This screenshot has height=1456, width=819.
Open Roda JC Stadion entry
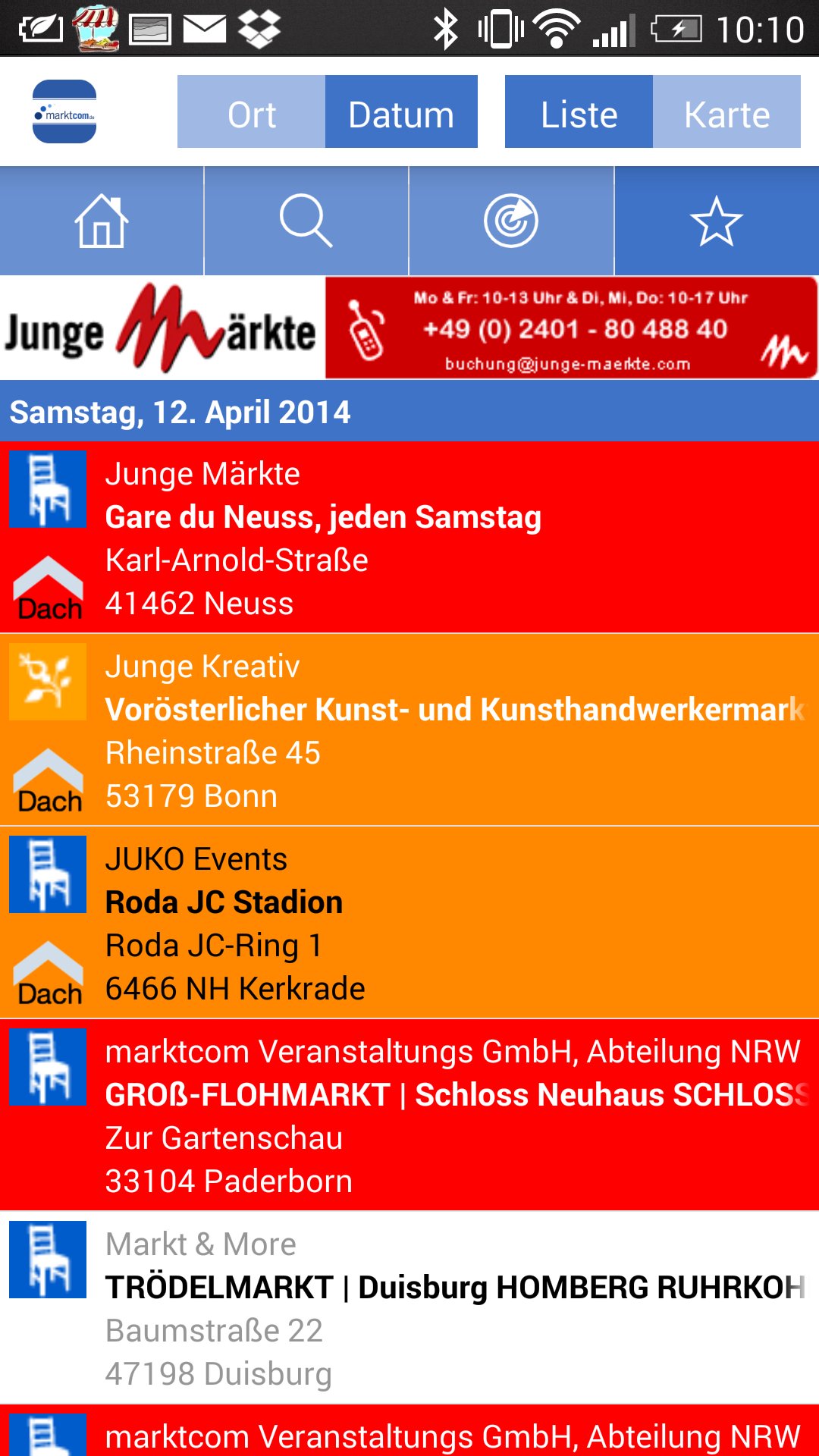[x=409, y=923]
